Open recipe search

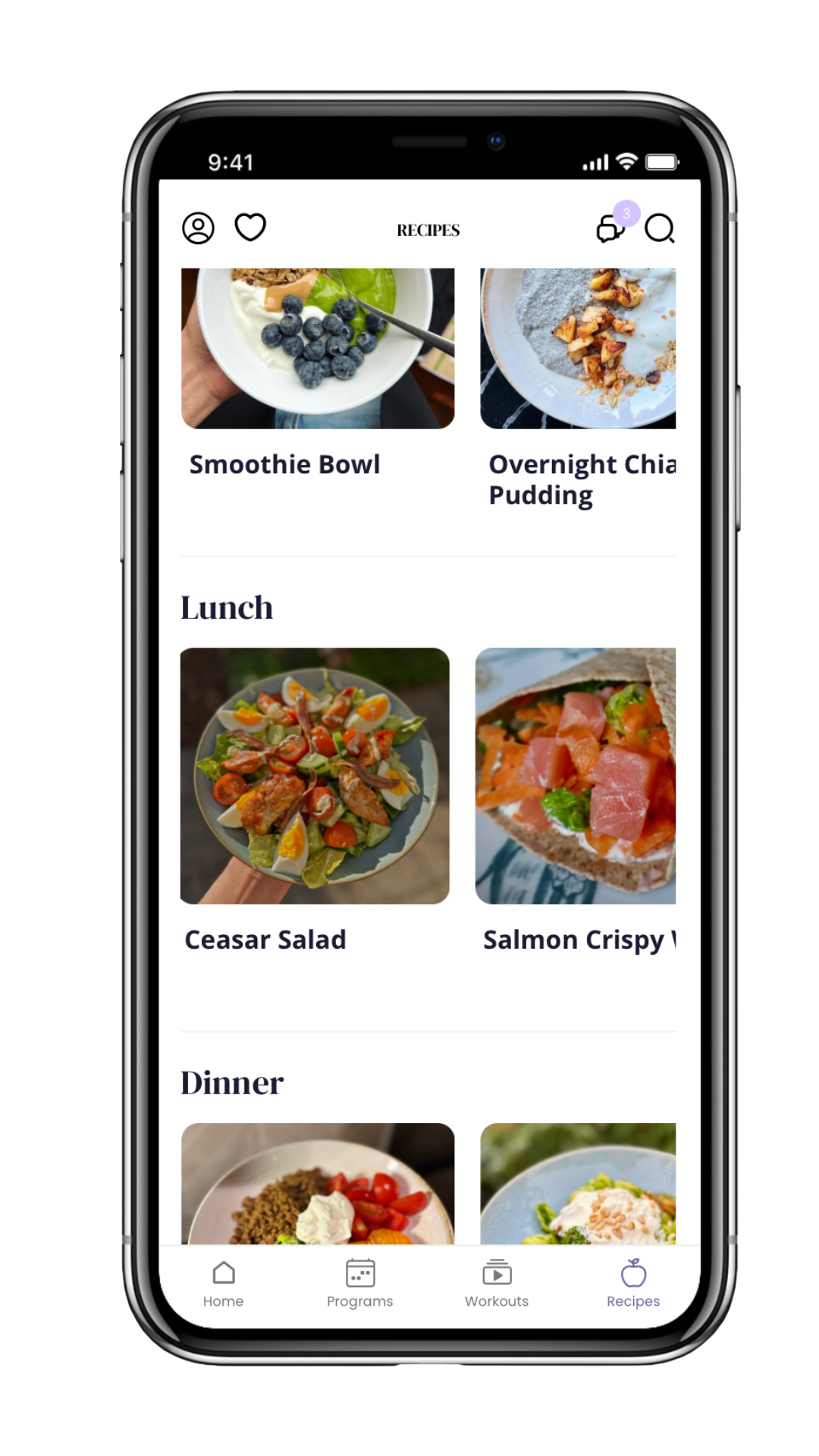[x=660, y=228]
